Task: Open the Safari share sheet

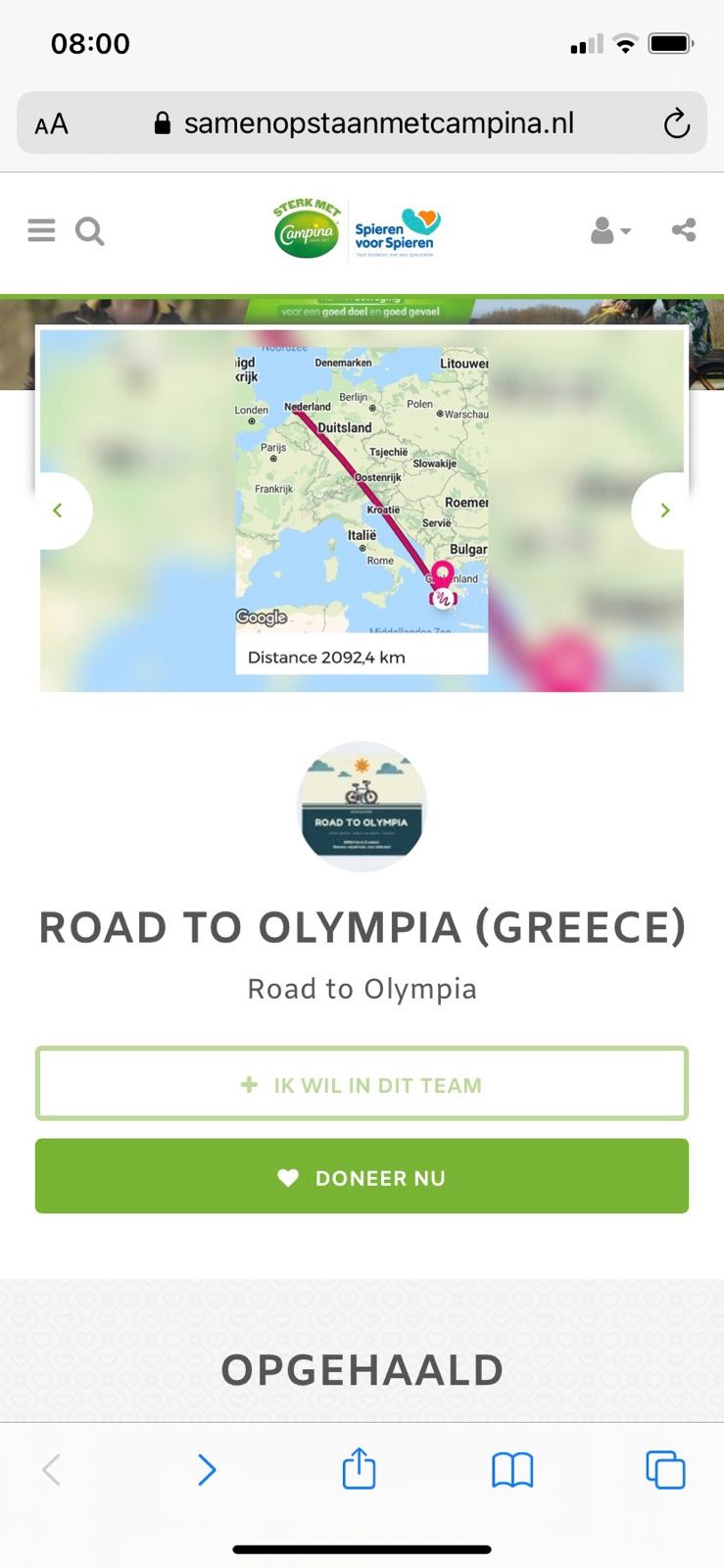Action: click(x=359, y=1469)
